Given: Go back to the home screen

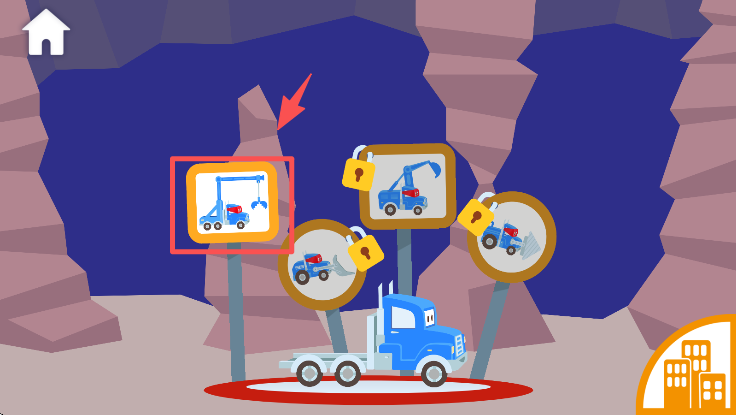Looking at the screenshot, I should point(45,33).
